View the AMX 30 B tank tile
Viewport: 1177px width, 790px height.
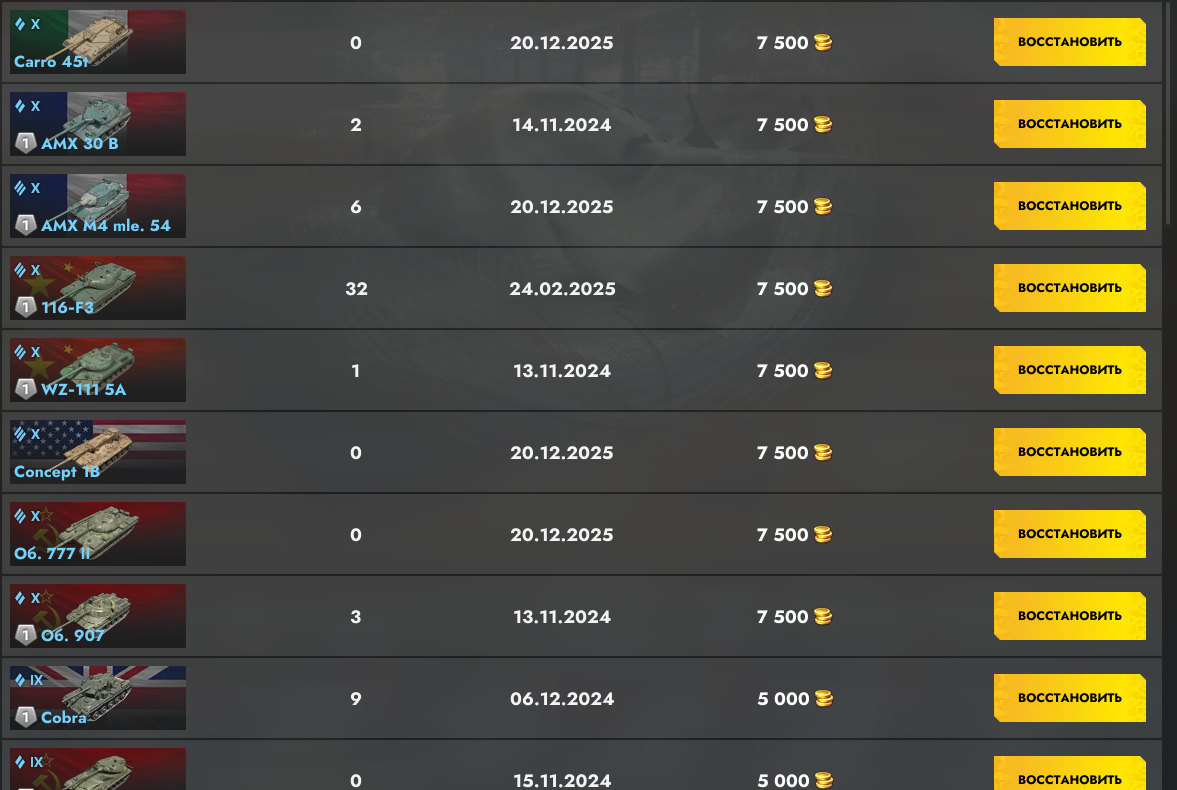98,124
